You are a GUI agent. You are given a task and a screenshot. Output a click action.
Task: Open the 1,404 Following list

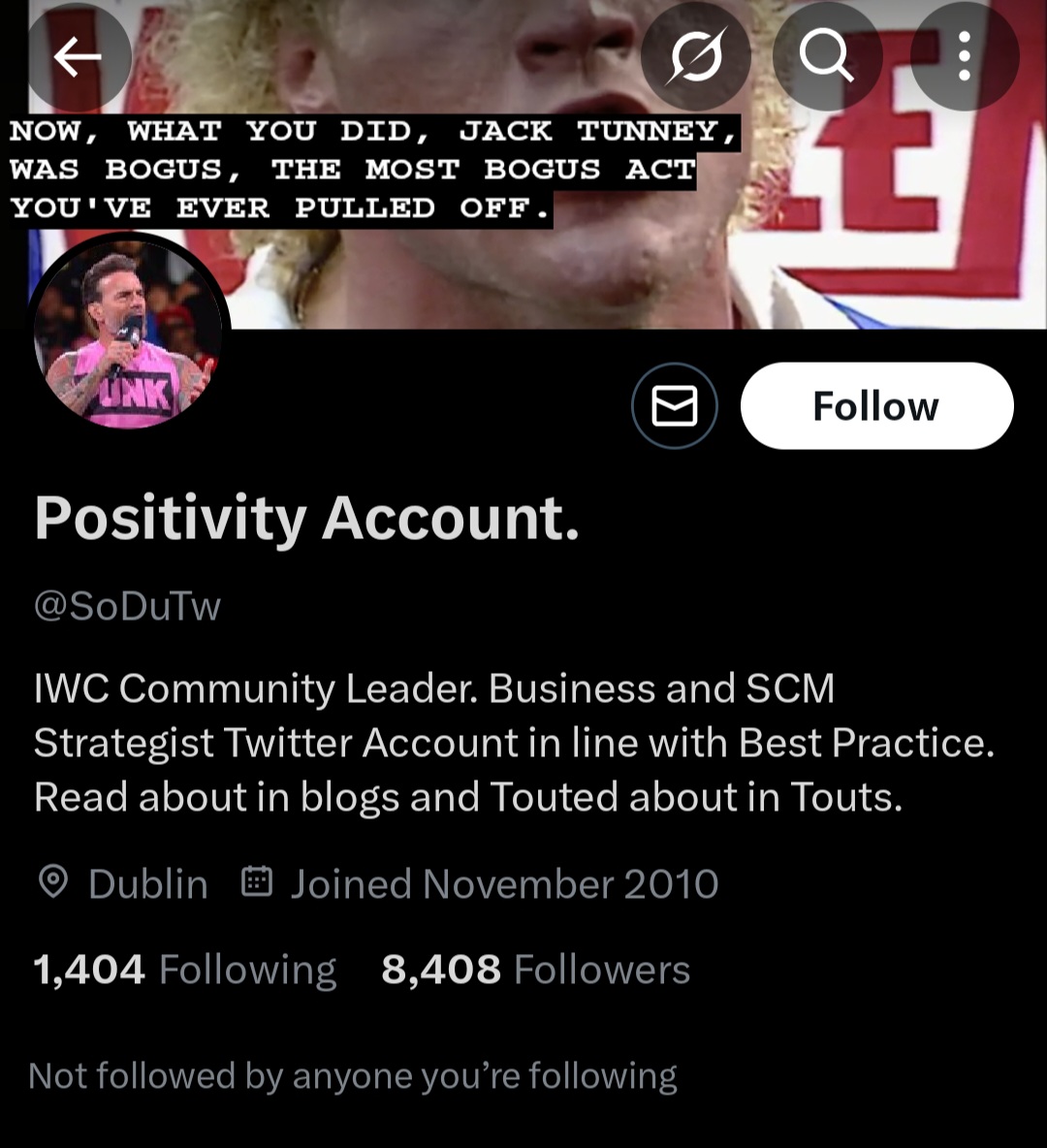(x=184, y=970)
